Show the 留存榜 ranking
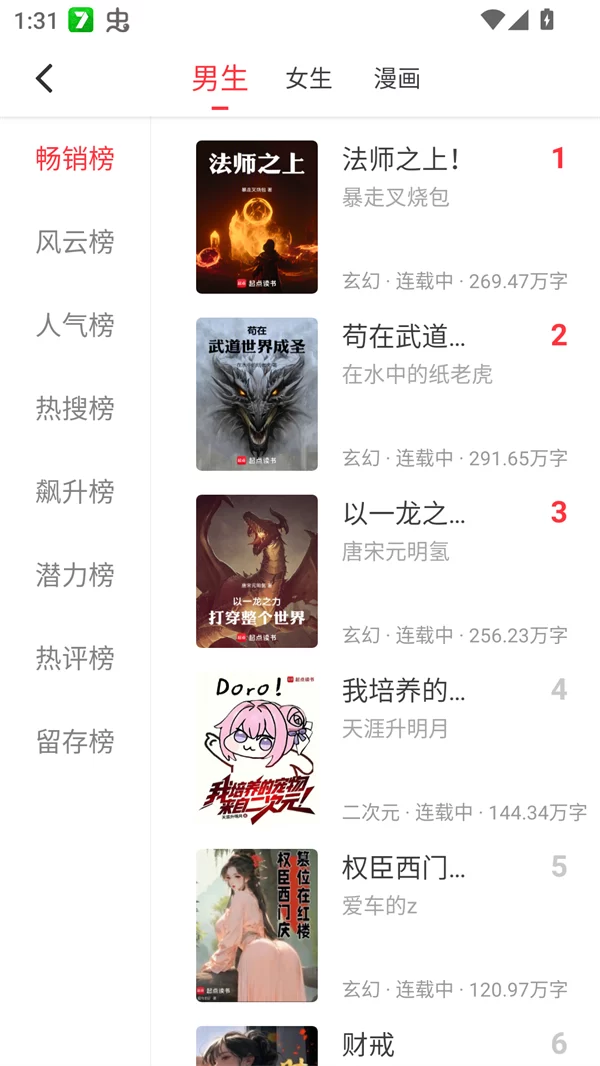Viewport: 600px width, 1066px height. point(75,741)
